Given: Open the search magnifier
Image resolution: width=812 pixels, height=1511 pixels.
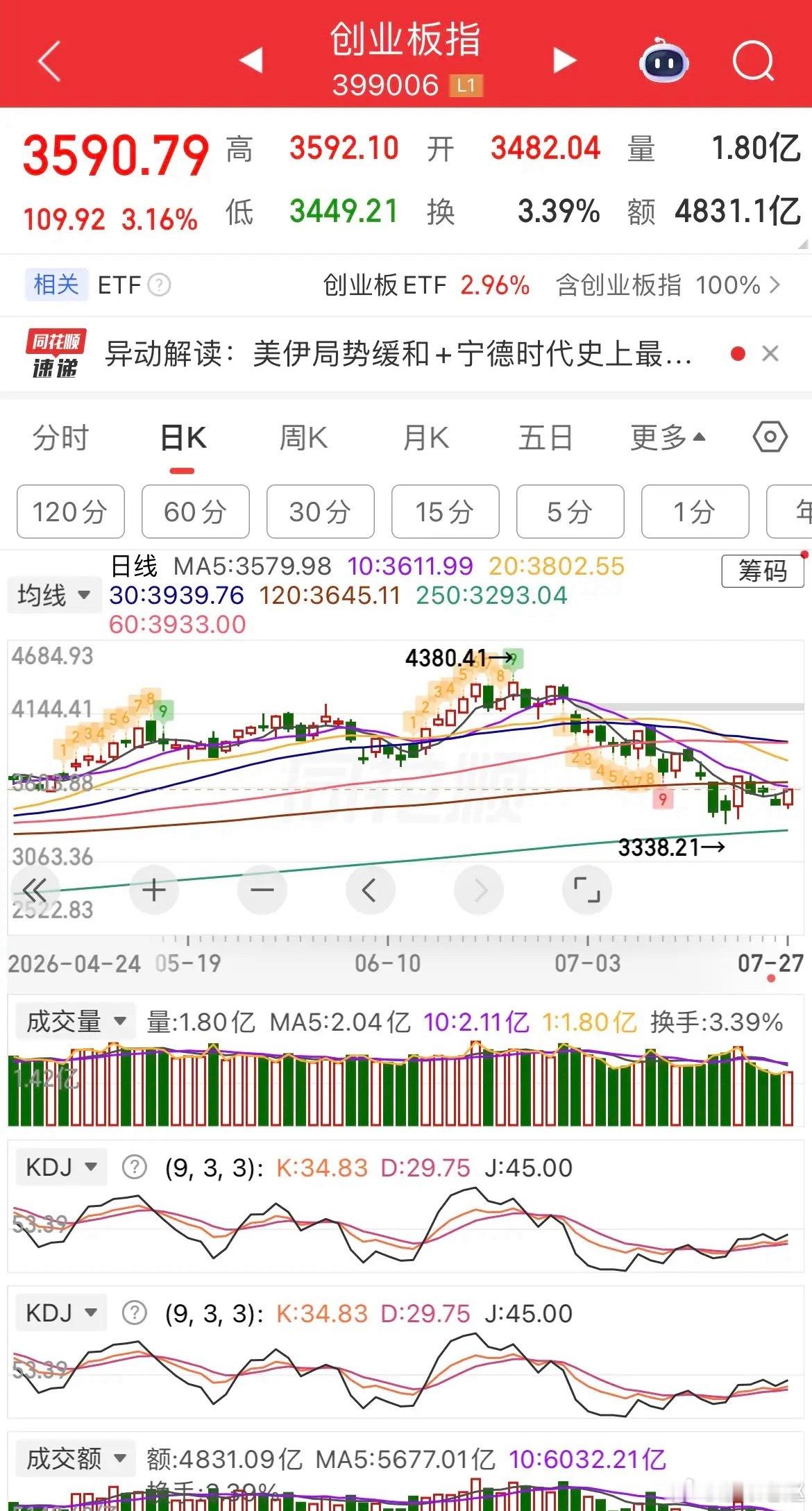Looking at the screenshot, I should (754, 61).
